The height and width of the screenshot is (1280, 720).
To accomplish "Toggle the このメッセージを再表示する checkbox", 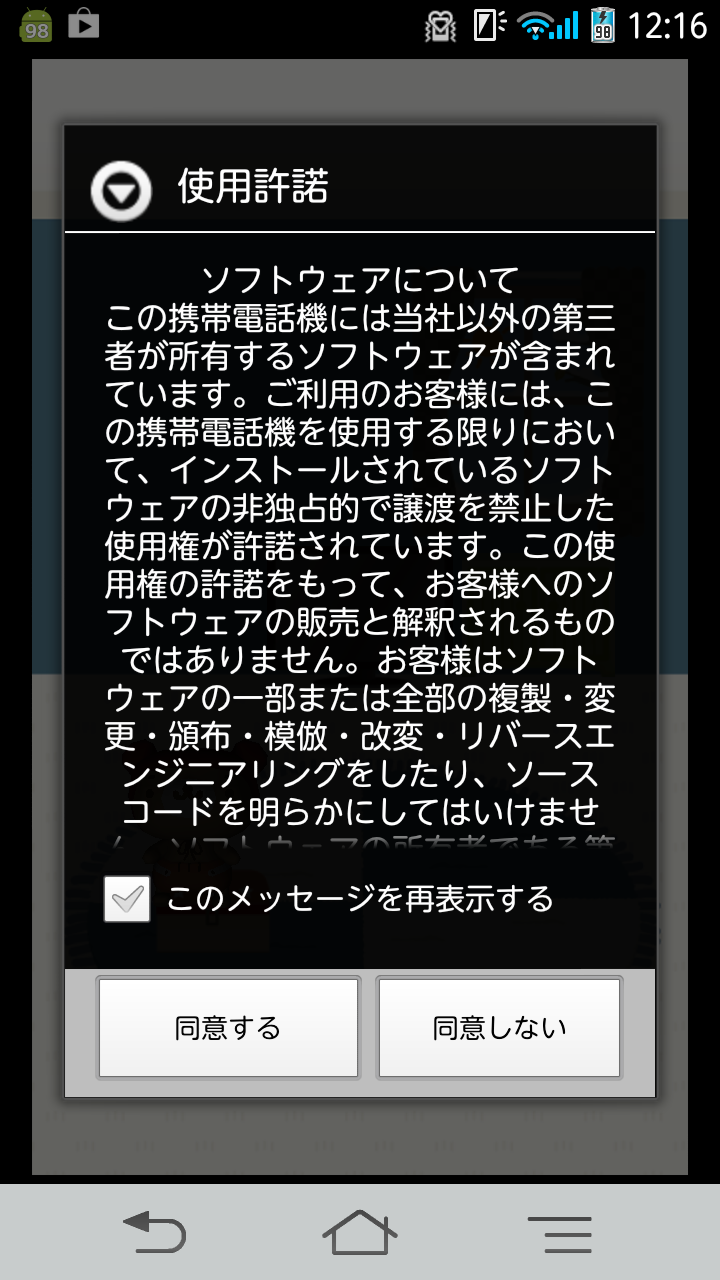I will pyautogui.click(x=127, y=898).
